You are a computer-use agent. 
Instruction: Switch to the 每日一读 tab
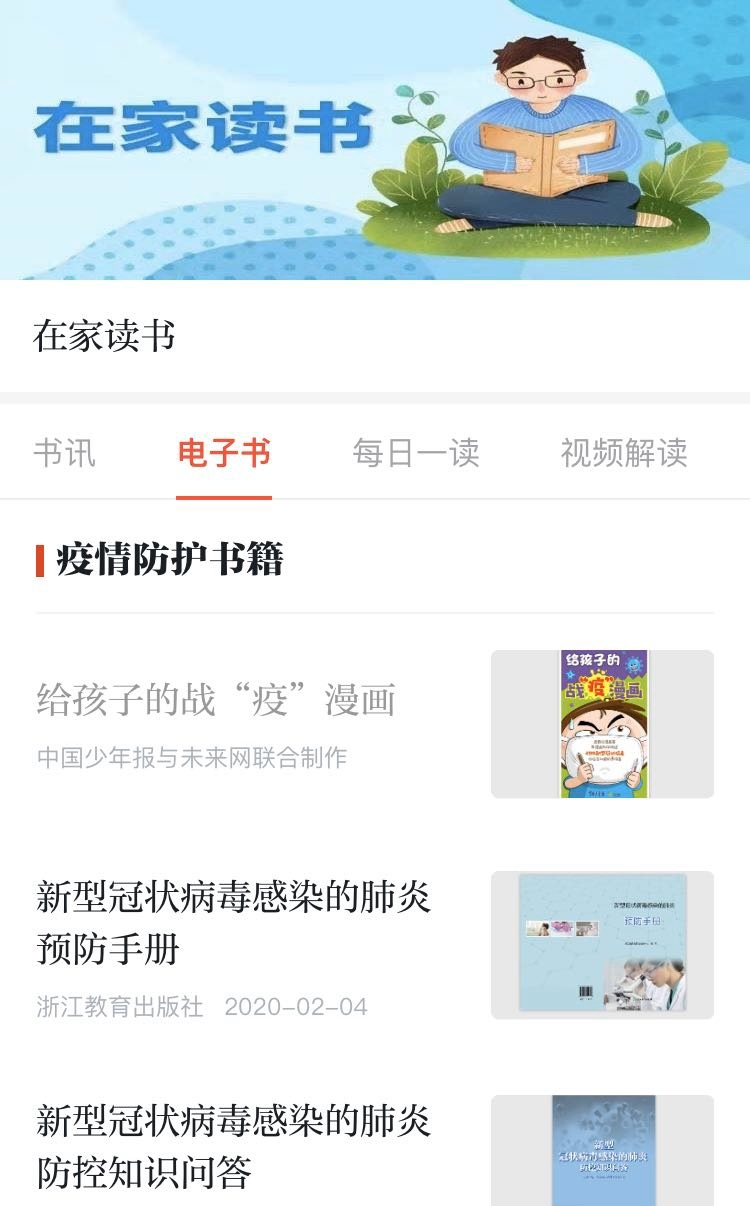click(x=417, y=452)
